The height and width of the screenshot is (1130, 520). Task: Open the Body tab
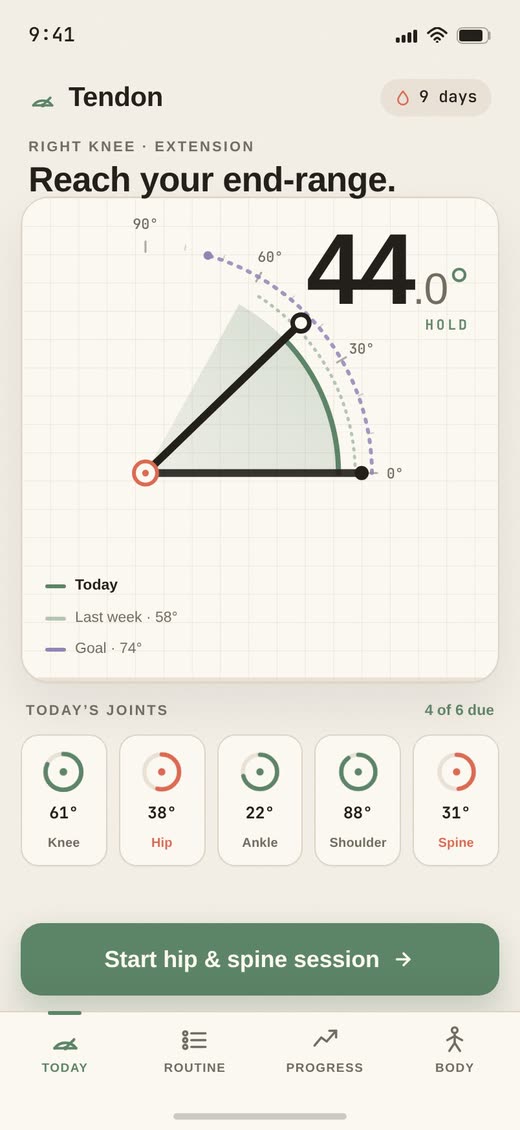[x=454, y=1051]
